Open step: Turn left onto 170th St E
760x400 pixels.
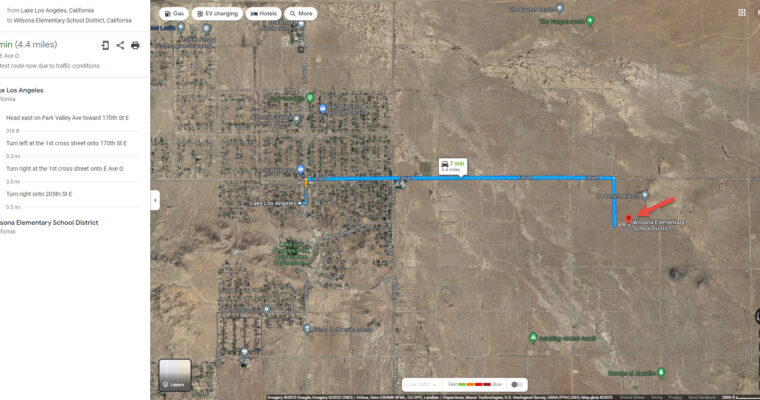point(67,143)
